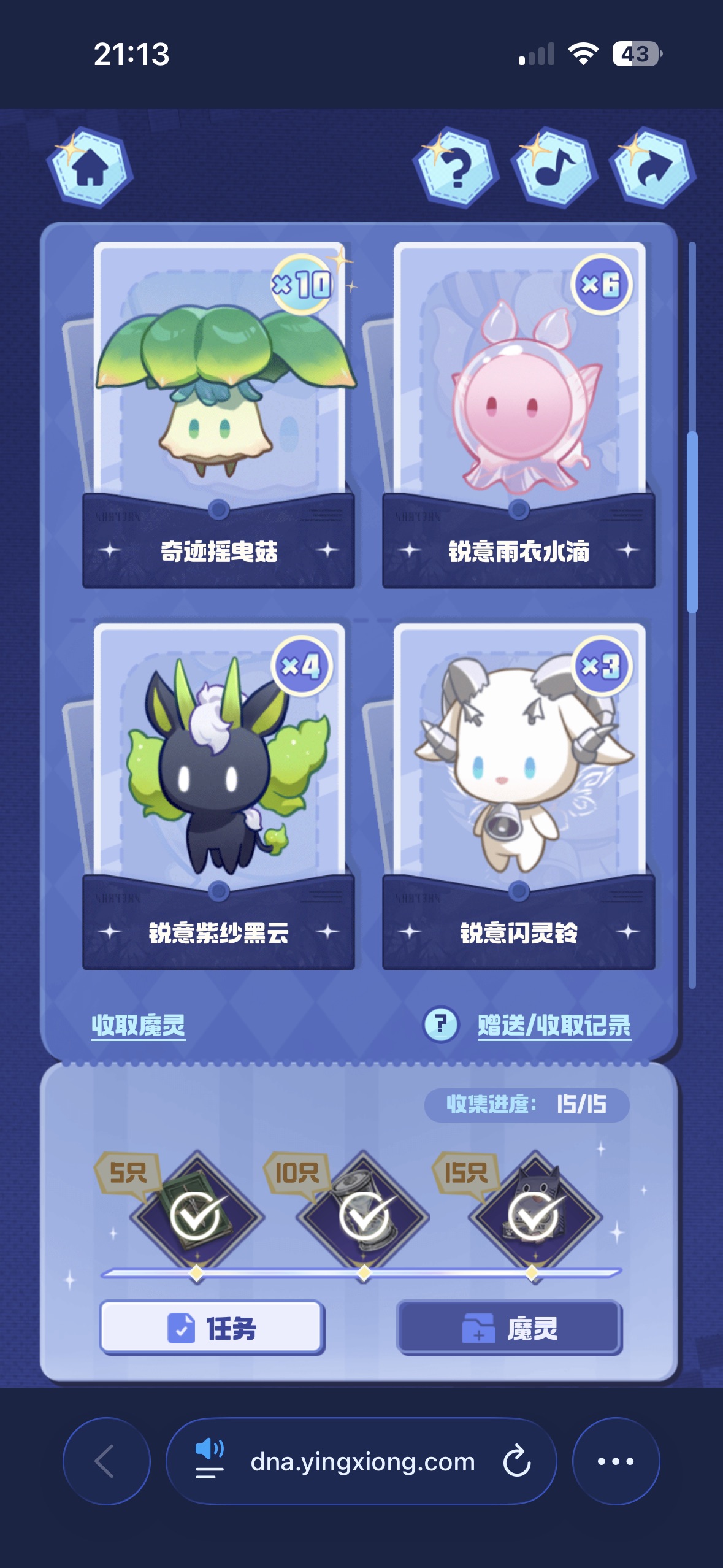The image size is (723, 1568).
Task: Switch to the 任务 tab
Action: click(x=212, y=1328)
